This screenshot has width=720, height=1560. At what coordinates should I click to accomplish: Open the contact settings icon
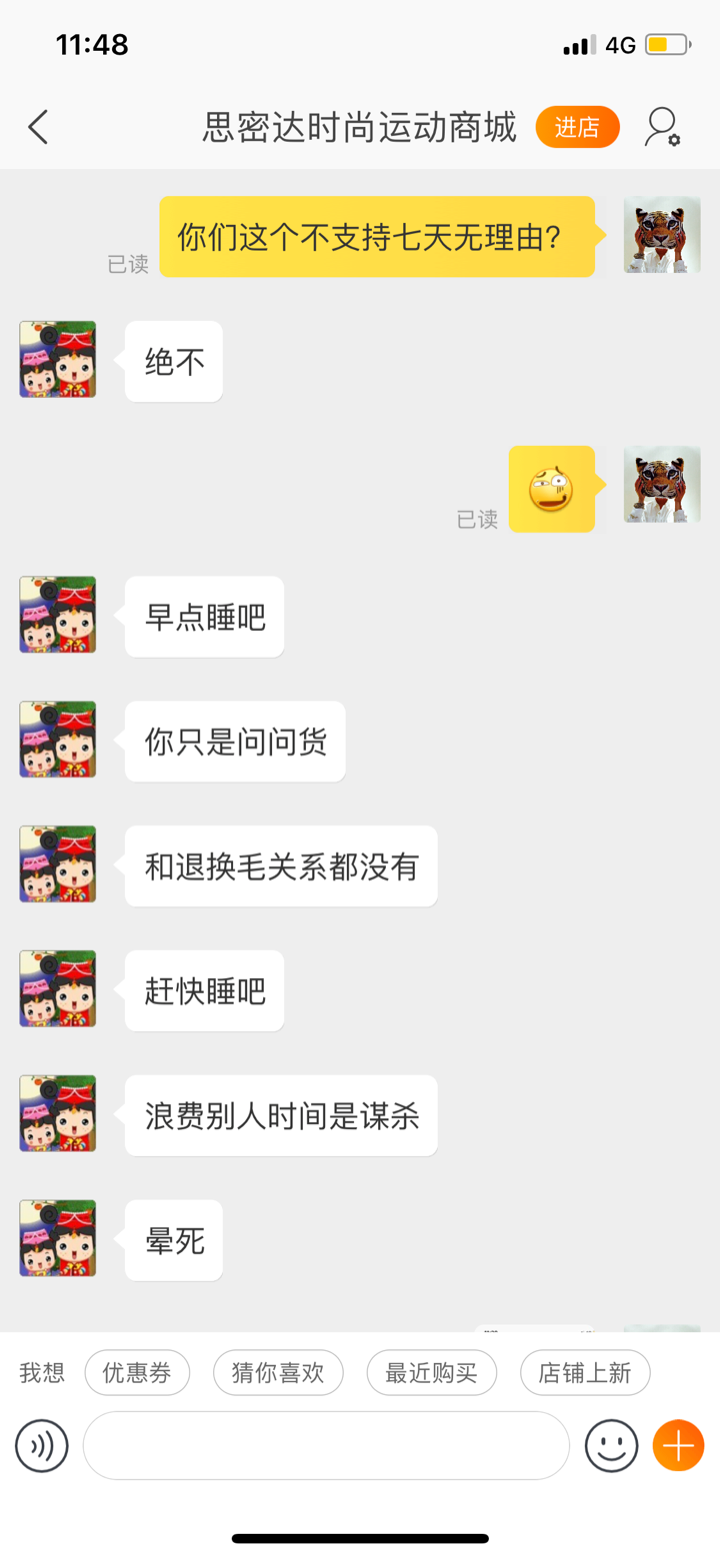point(661,127)
